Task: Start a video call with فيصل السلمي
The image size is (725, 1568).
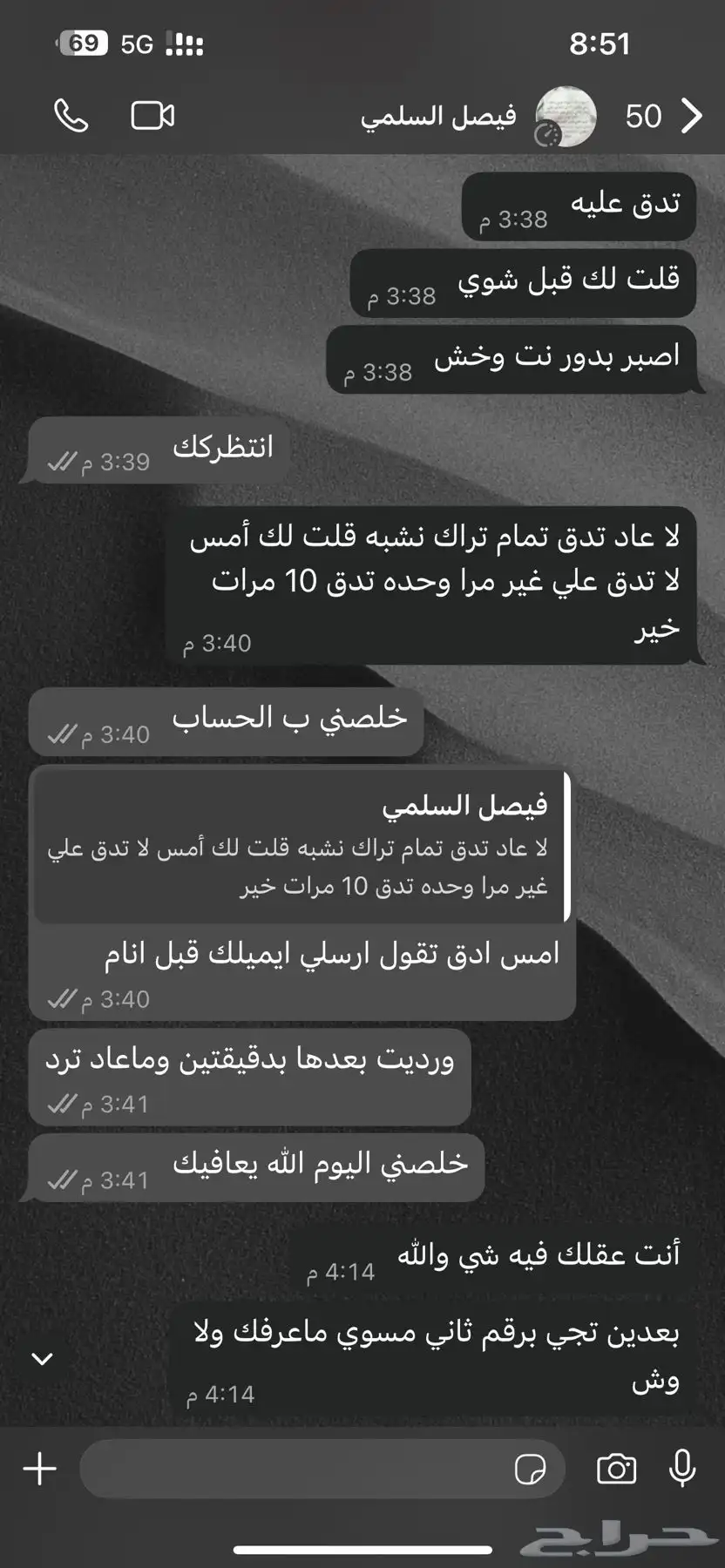Action: 152,116
